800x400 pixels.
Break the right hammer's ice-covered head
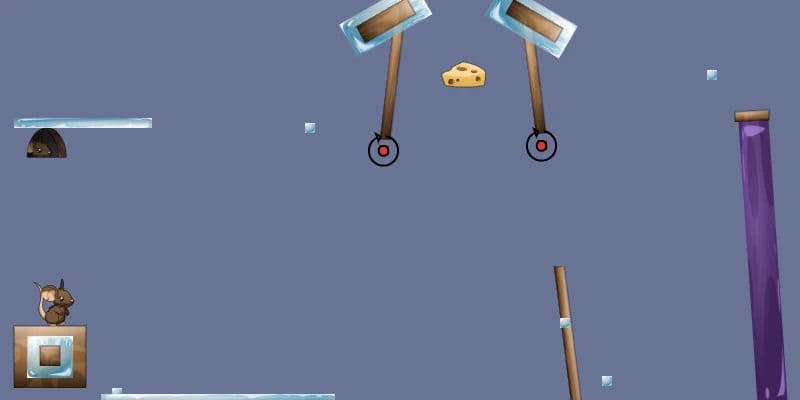pos(532,21)
